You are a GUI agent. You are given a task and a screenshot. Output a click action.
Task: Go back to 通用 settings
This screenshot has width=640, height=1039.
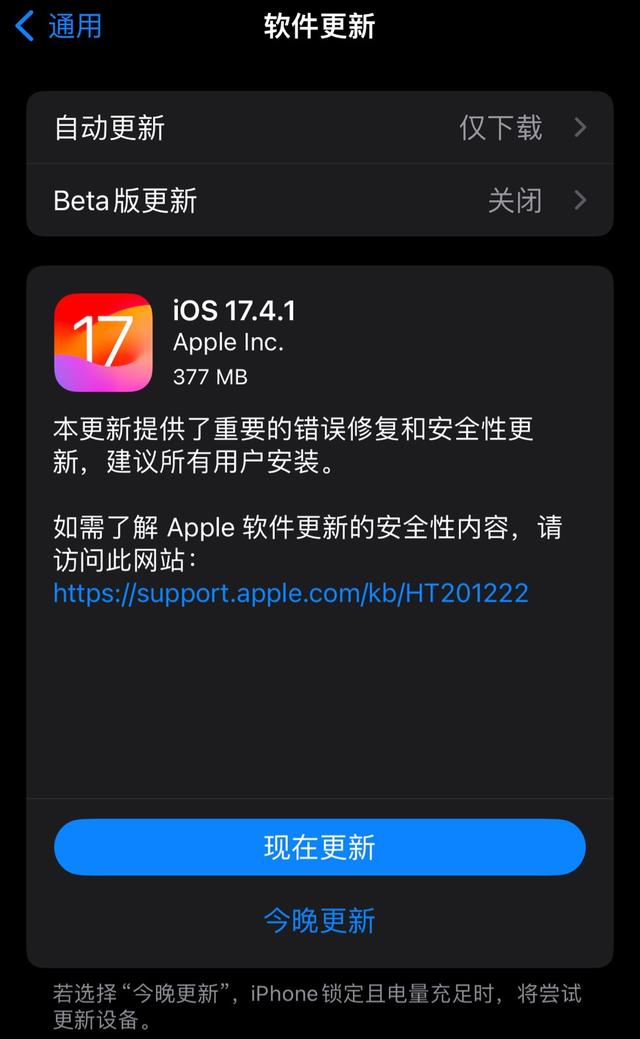(x=60, y=26)
